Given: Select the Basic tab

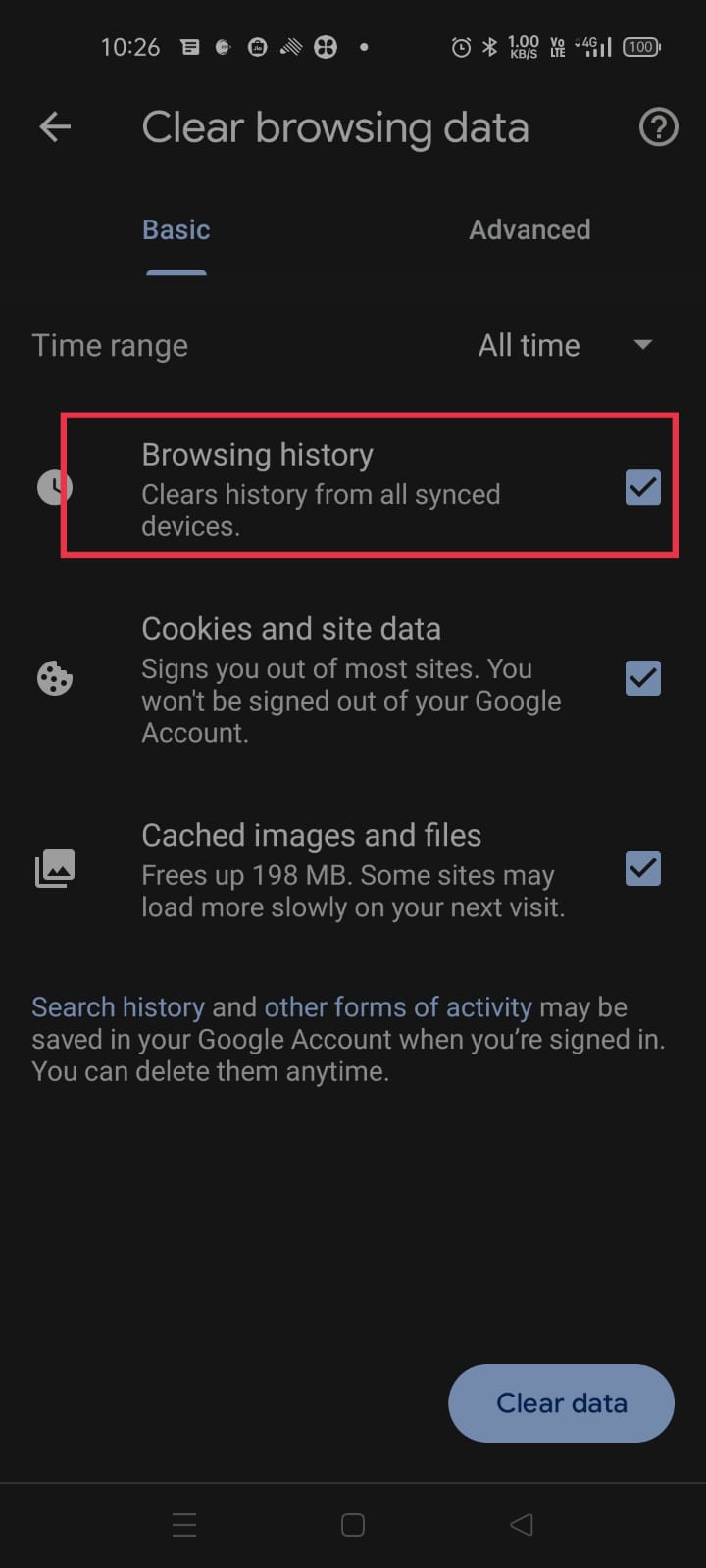Looking at the screenshot, I should point(176,230).
